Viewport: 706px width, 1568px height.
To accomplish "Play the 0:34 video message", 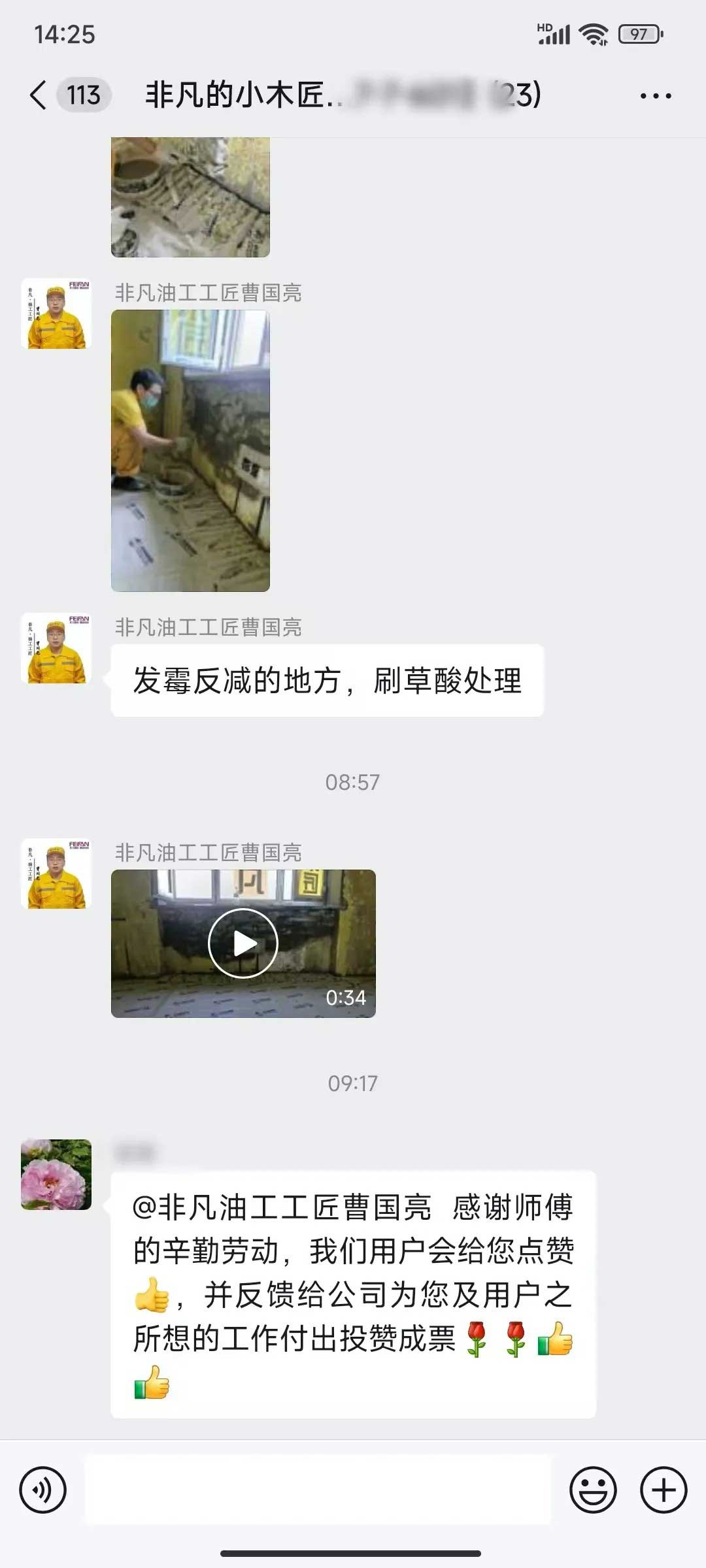I will pyautogui.click(x=243, y=943).
